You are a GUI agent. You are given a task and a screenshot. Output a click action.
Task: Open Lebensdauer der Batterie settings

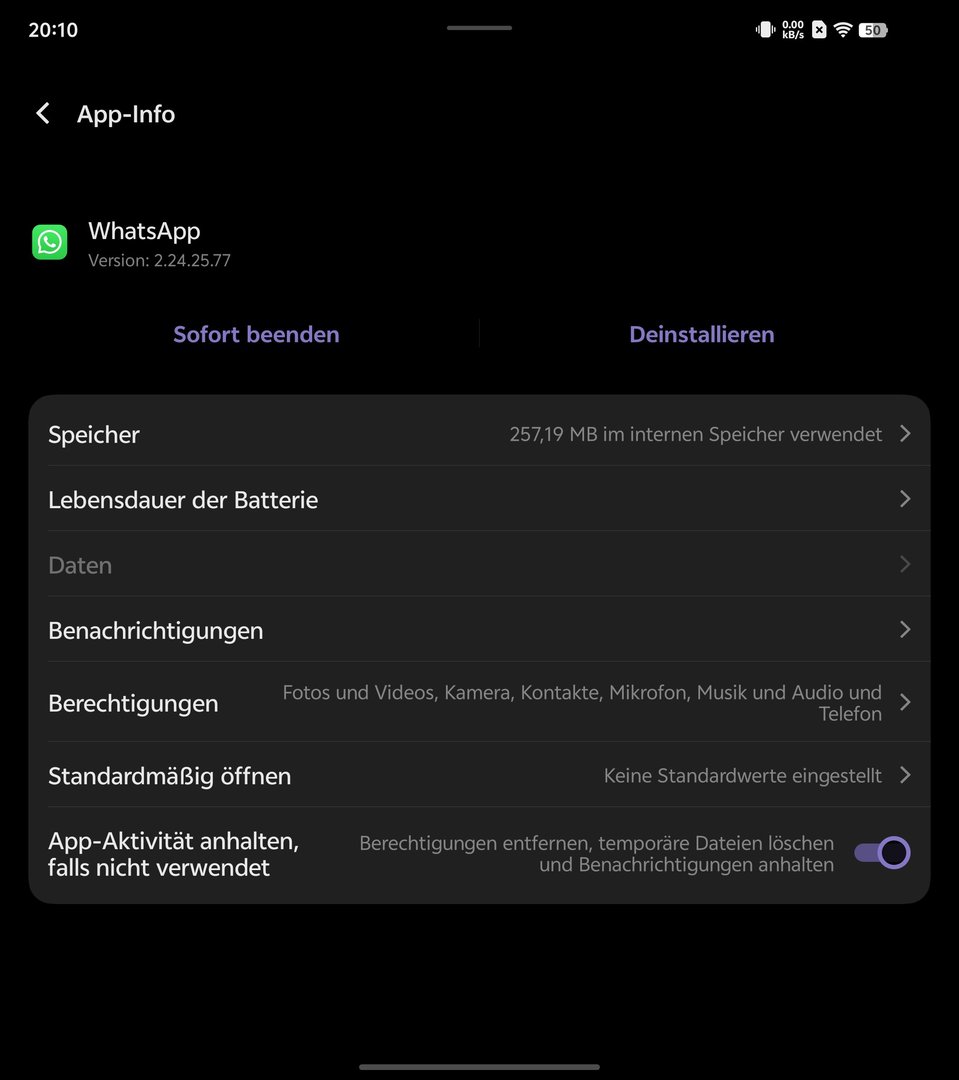479,499
